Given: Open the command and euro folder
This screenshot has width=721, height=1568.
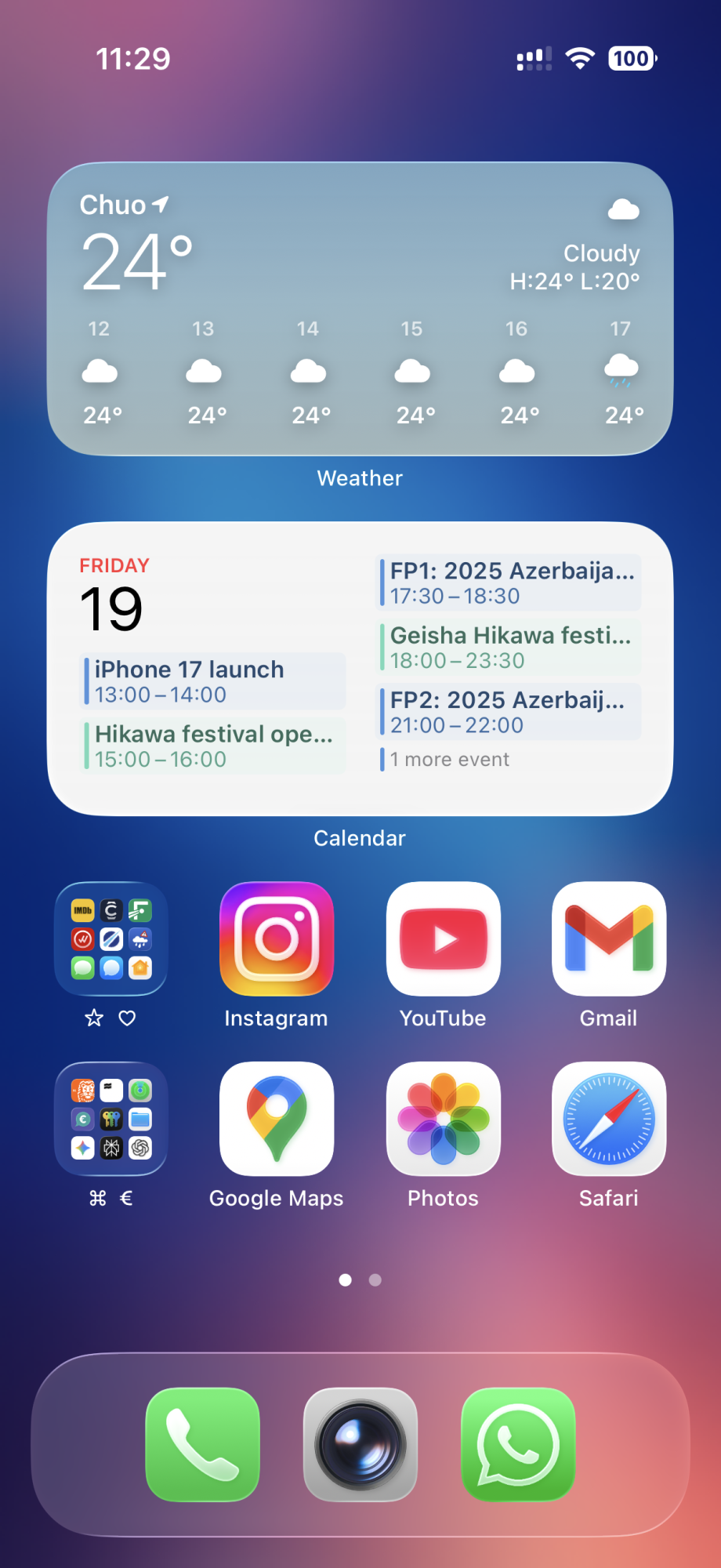Looking at the screenshot, I should coord(111,1119).
